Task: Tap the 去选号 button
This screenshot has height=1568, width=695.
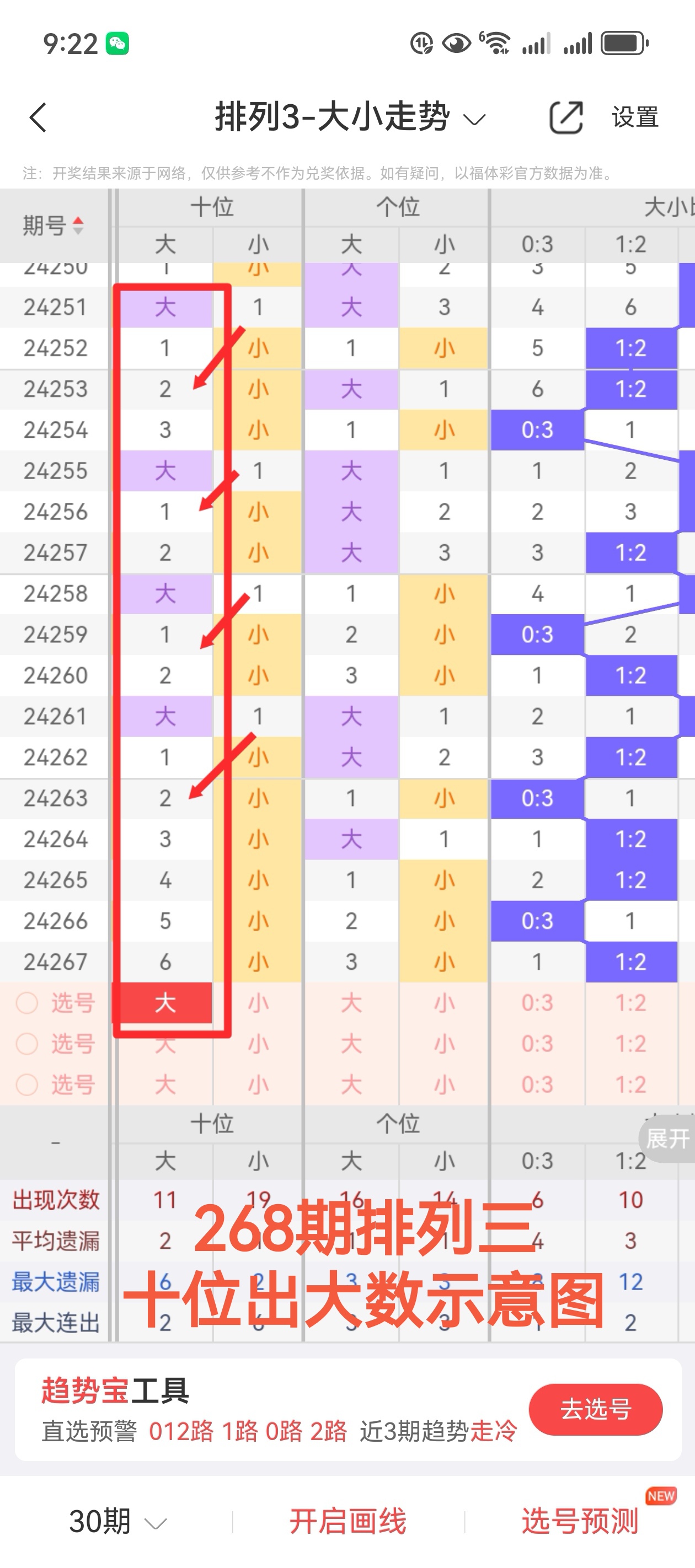Action: [x=595, y=1409]
